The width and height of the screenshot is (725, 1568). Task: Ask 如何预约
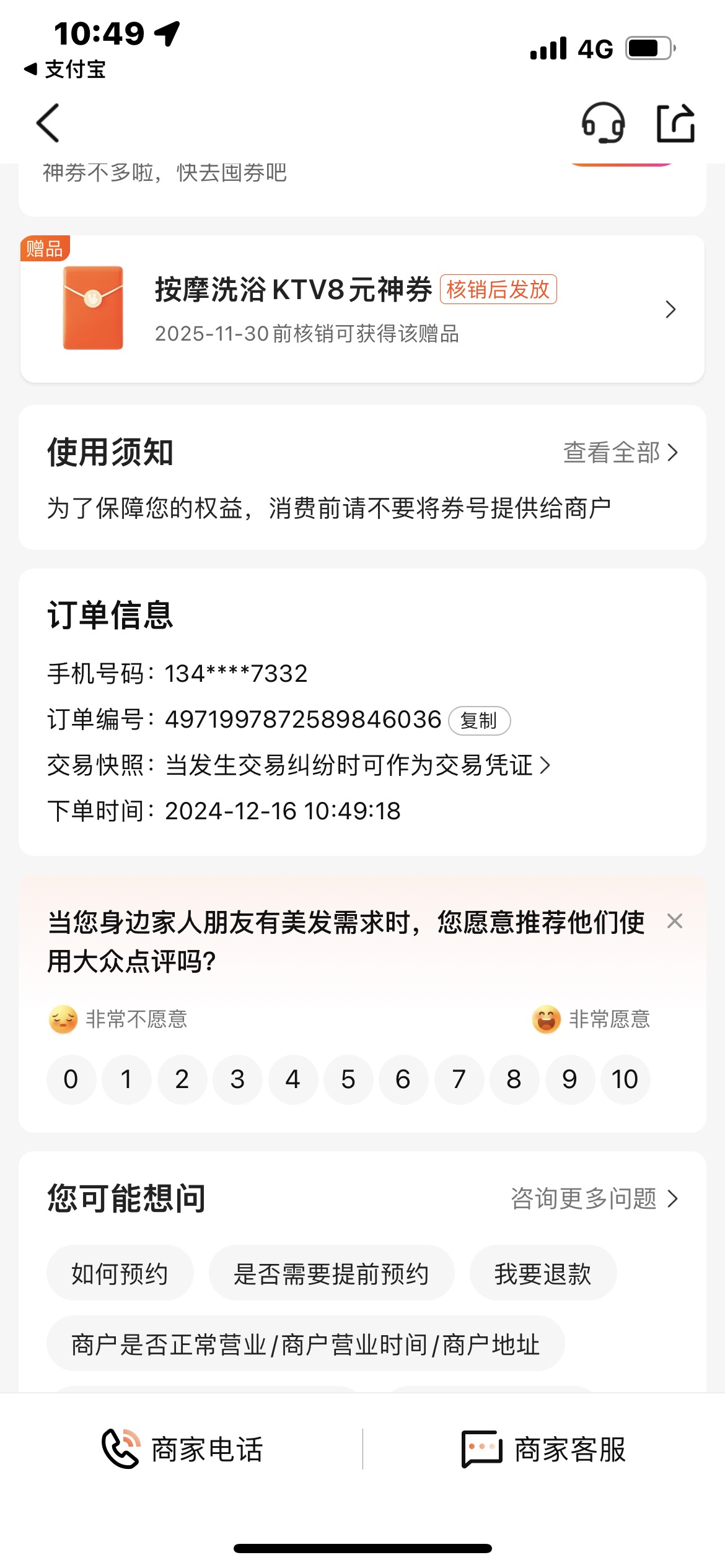point(120,1273)
